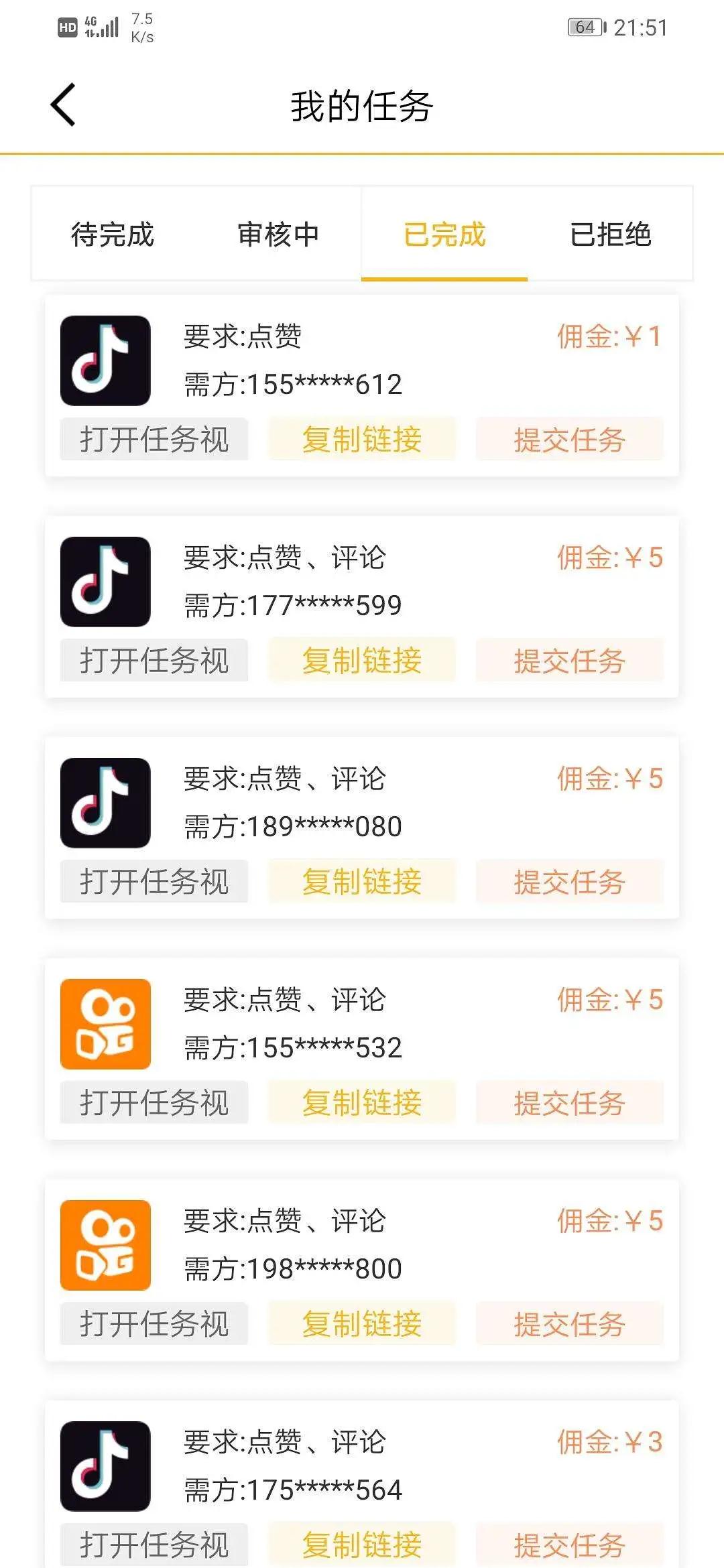Tap 提交任务 for task 189*****080
Screen dimensions: 724x1568
pos(570,882)
